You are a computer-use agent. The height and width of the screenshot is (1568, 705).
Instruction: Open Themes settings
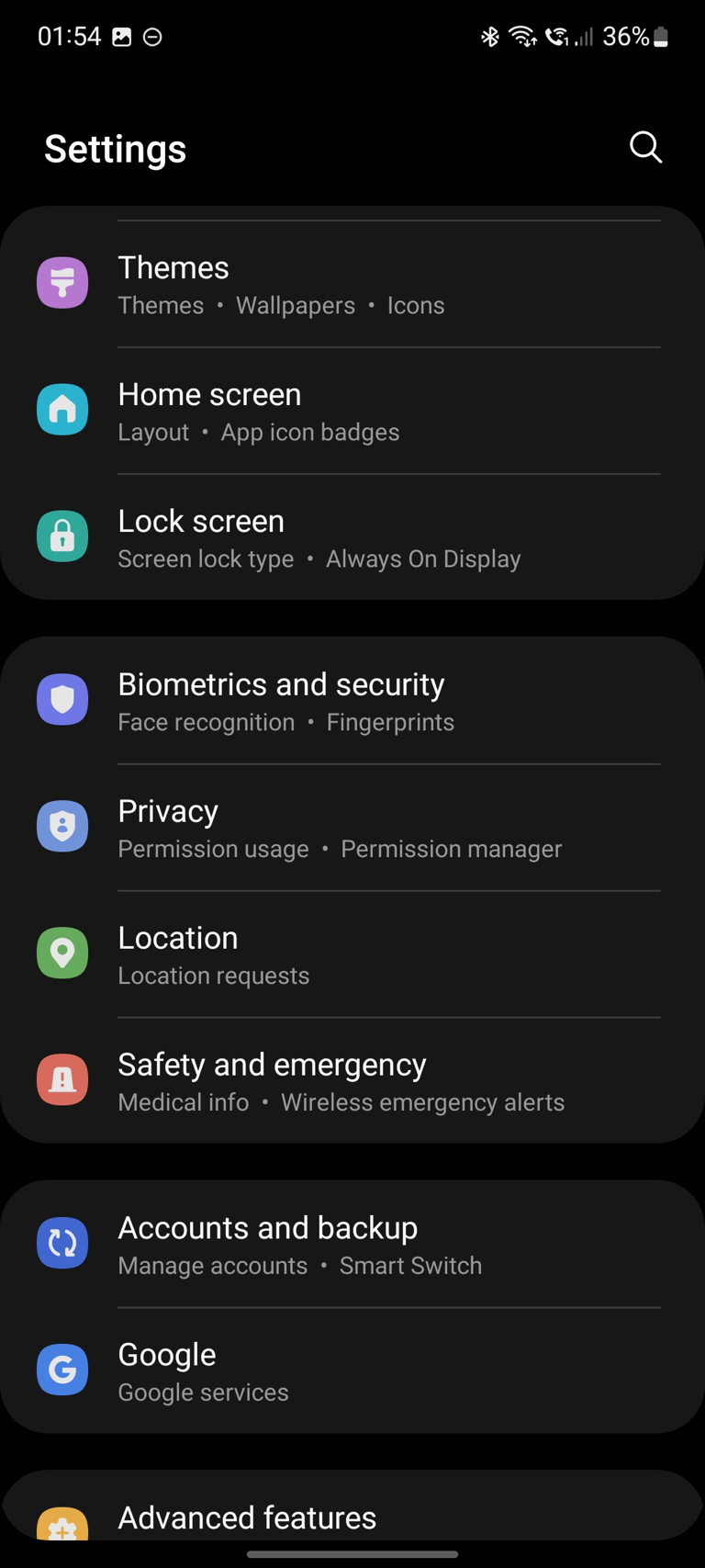point(352,284)
